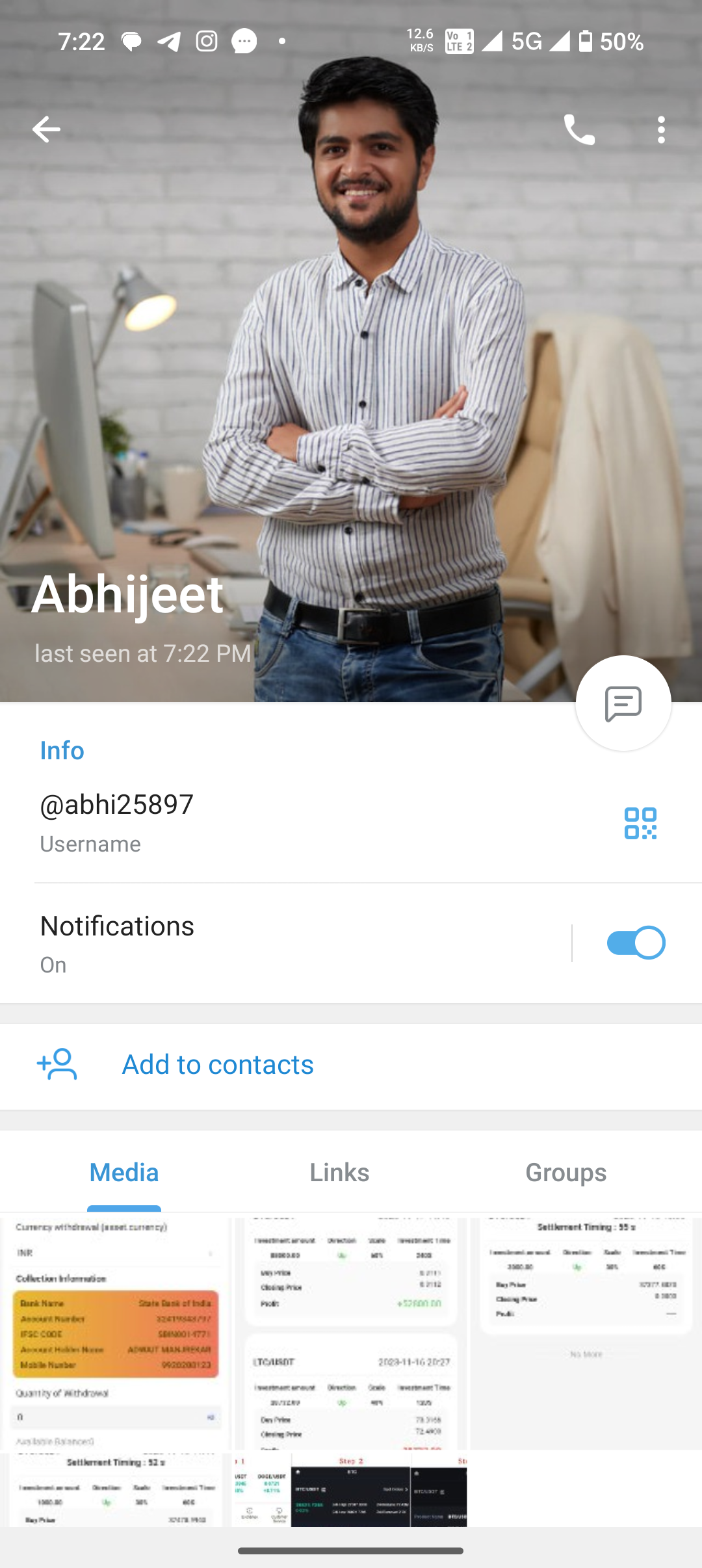Open the Step 2 dark screenshot image
Viewport: 702px width, 1568px height.
click(351, 1490)
